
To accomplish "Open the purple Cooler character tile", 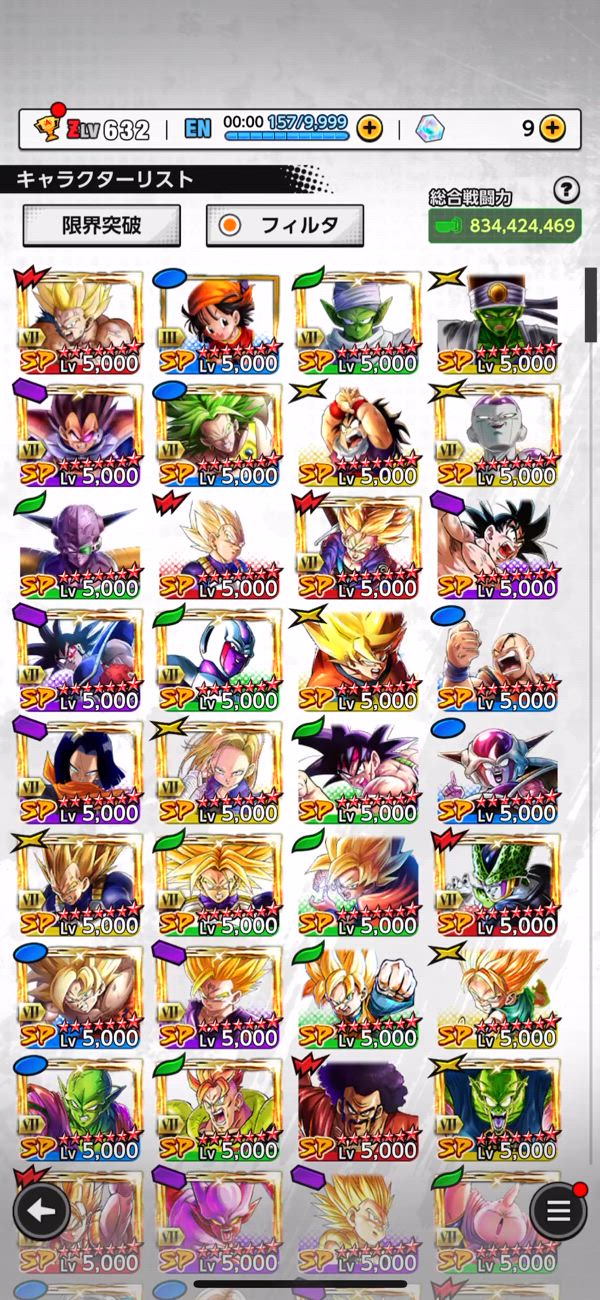I will 217,658.
